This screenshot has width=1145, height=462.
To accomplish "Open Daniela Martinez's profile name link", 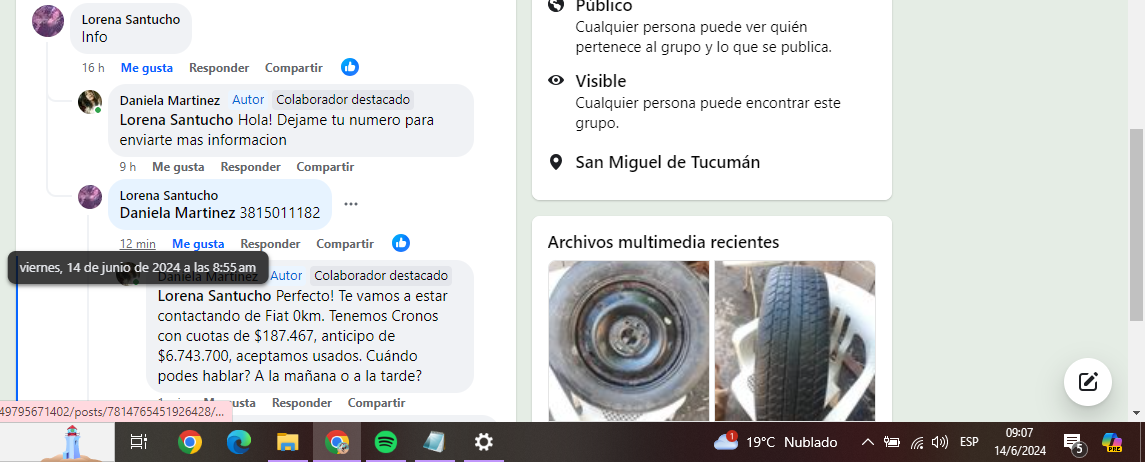I will tap(169, 100).
